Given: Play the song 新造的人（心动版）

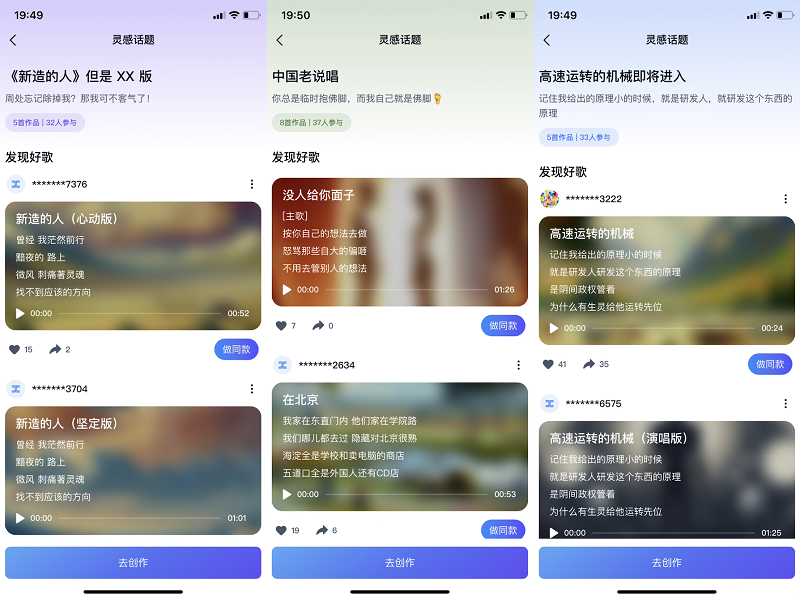Looking at the screenshot, I should pyautogui.click(x=20, y=313).
